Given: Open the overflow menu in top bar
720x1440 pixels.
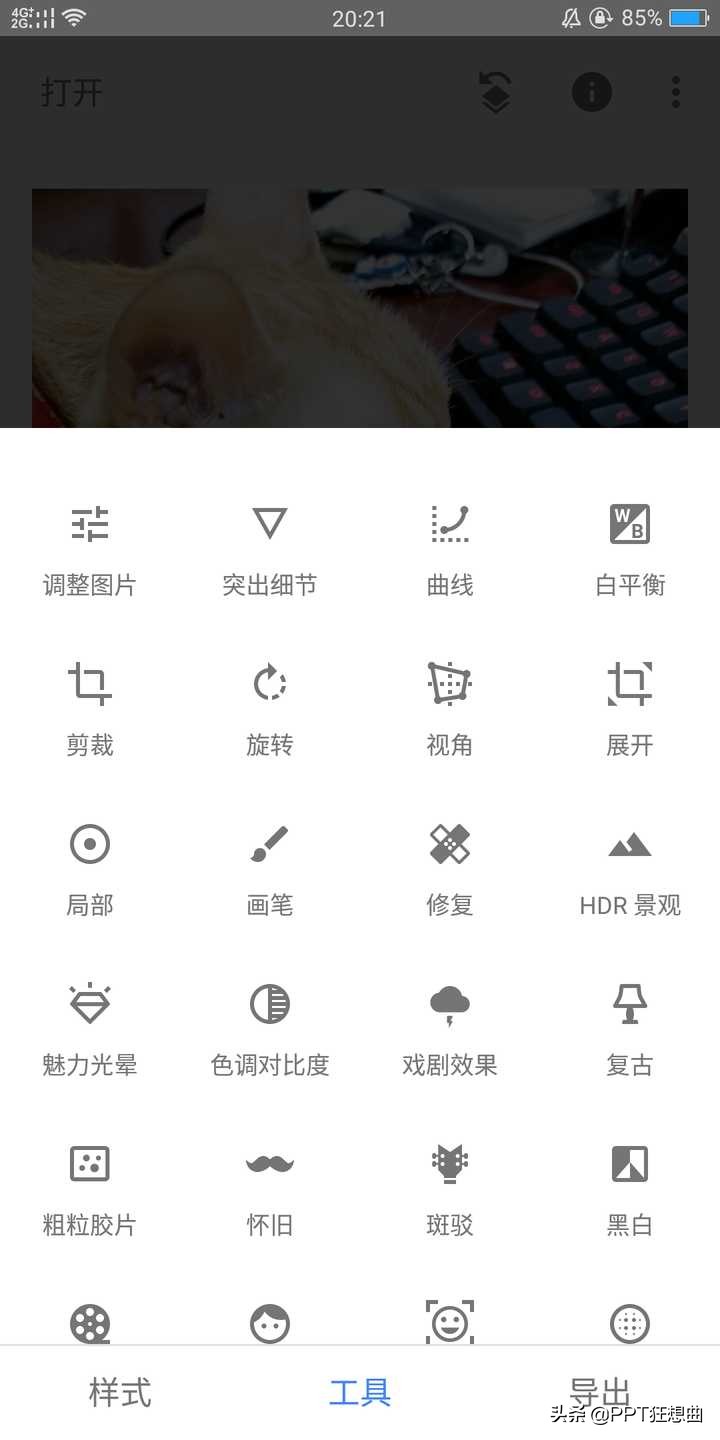Looking at the screenshot, I should [676, 93].
